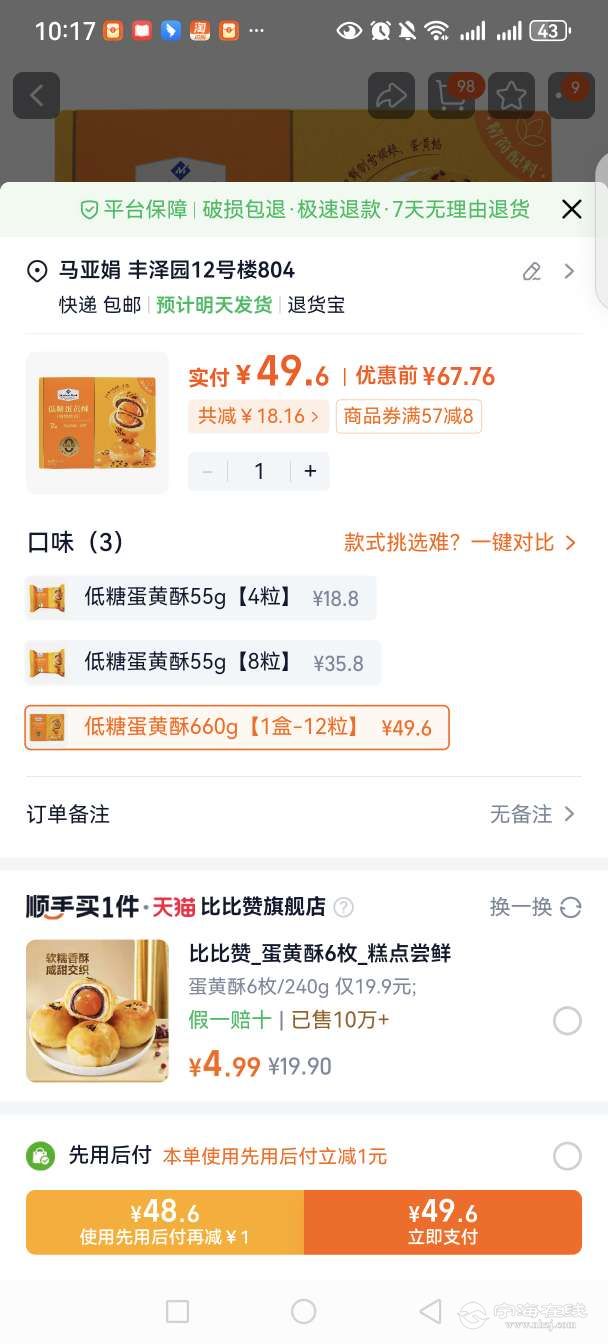Decrease quantity with the minus button
The width and height of the screenshot is (608, 1344).
click(208, 471)
